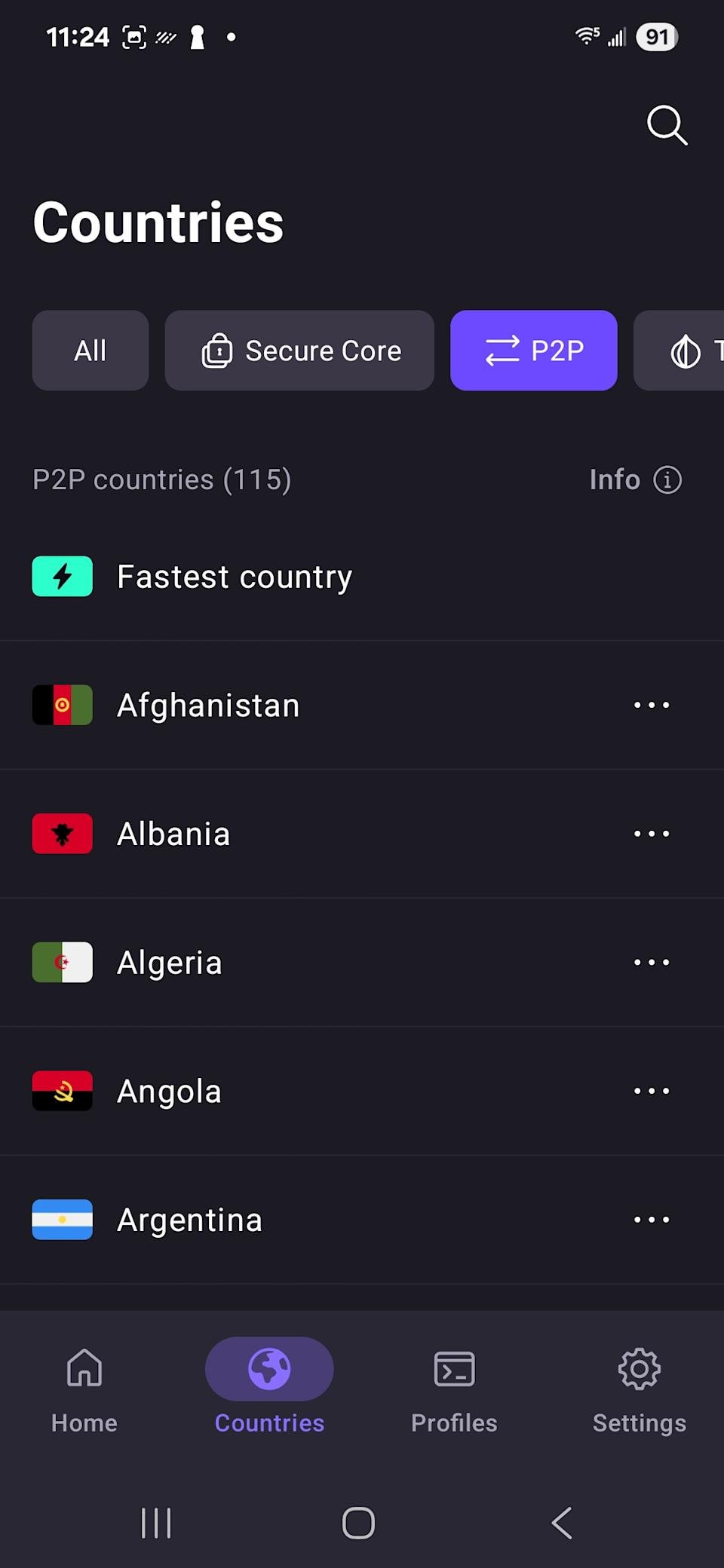Enable the Secure Core filter
Screen dimensions: 724x1568
click(299, 351)
